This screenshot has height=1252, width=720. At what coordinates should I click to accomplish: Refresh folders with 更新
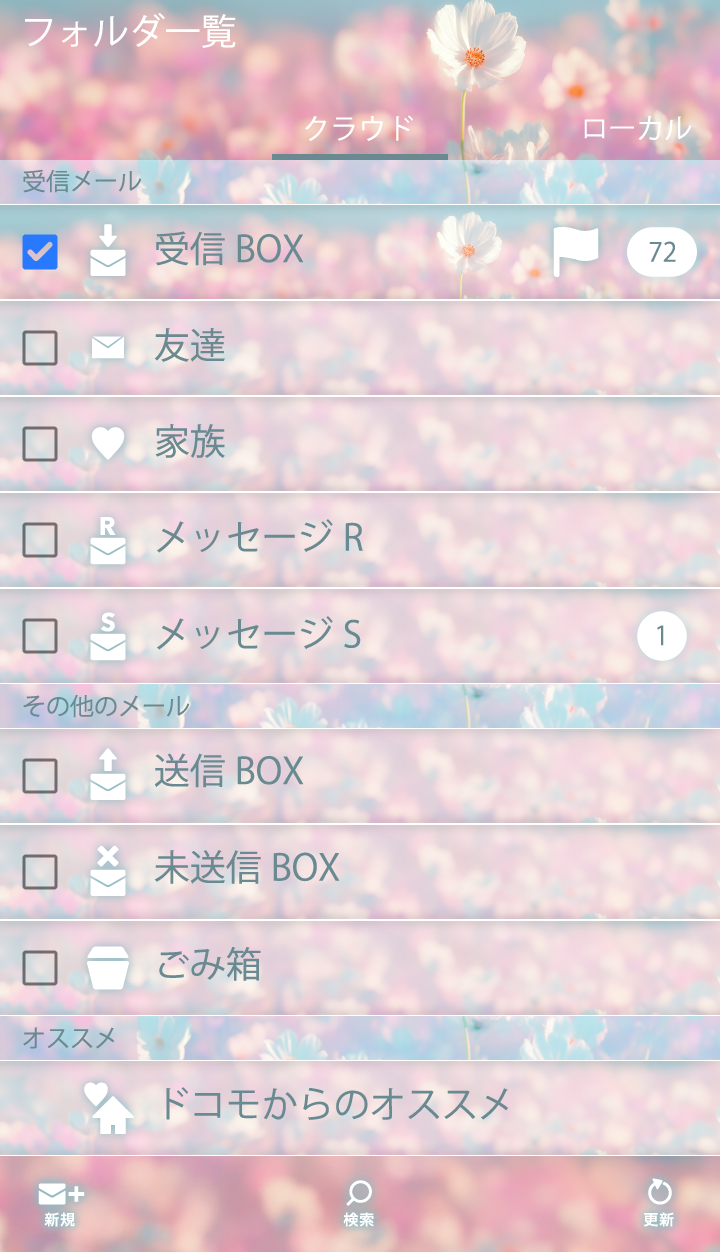point(659,1204)
